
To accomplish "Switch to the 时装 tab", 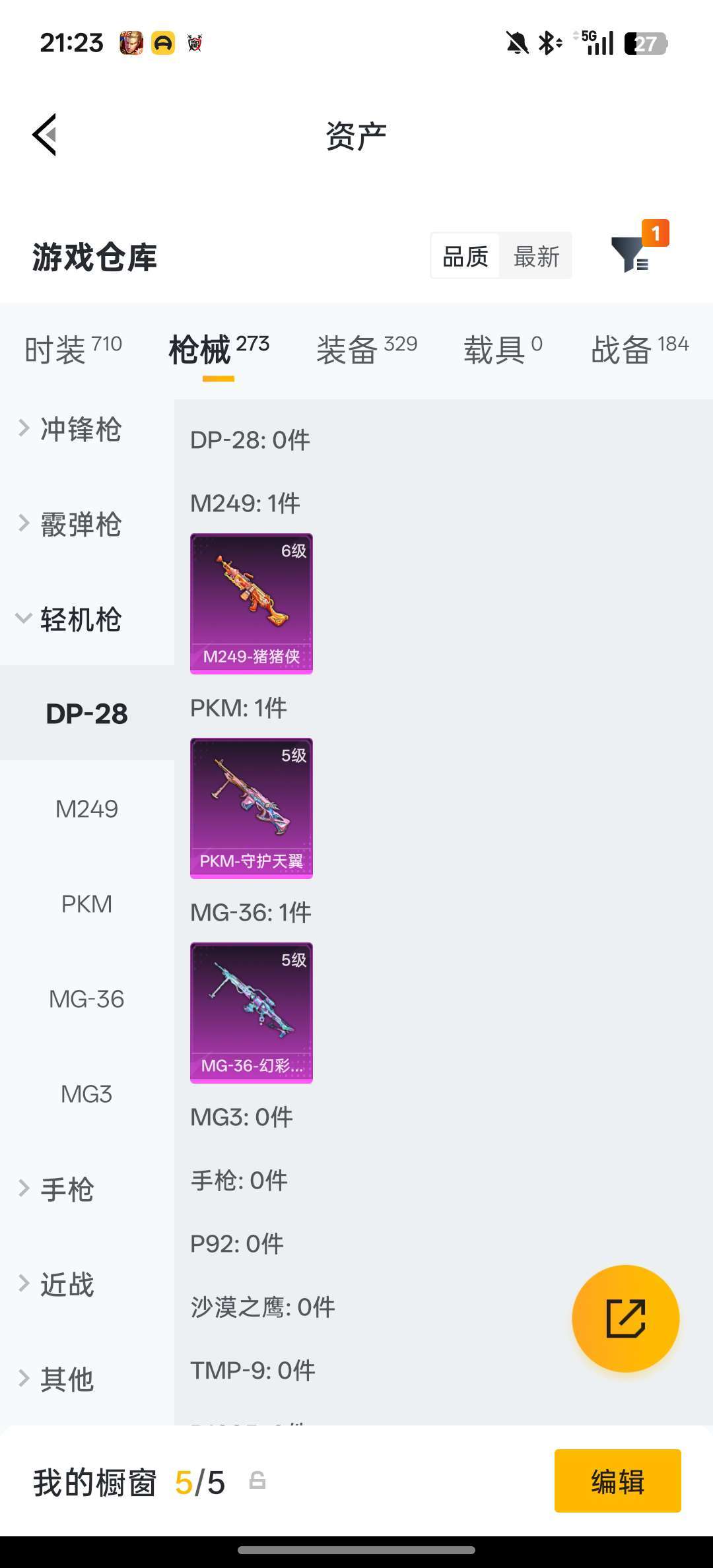I will pos(73,348).
